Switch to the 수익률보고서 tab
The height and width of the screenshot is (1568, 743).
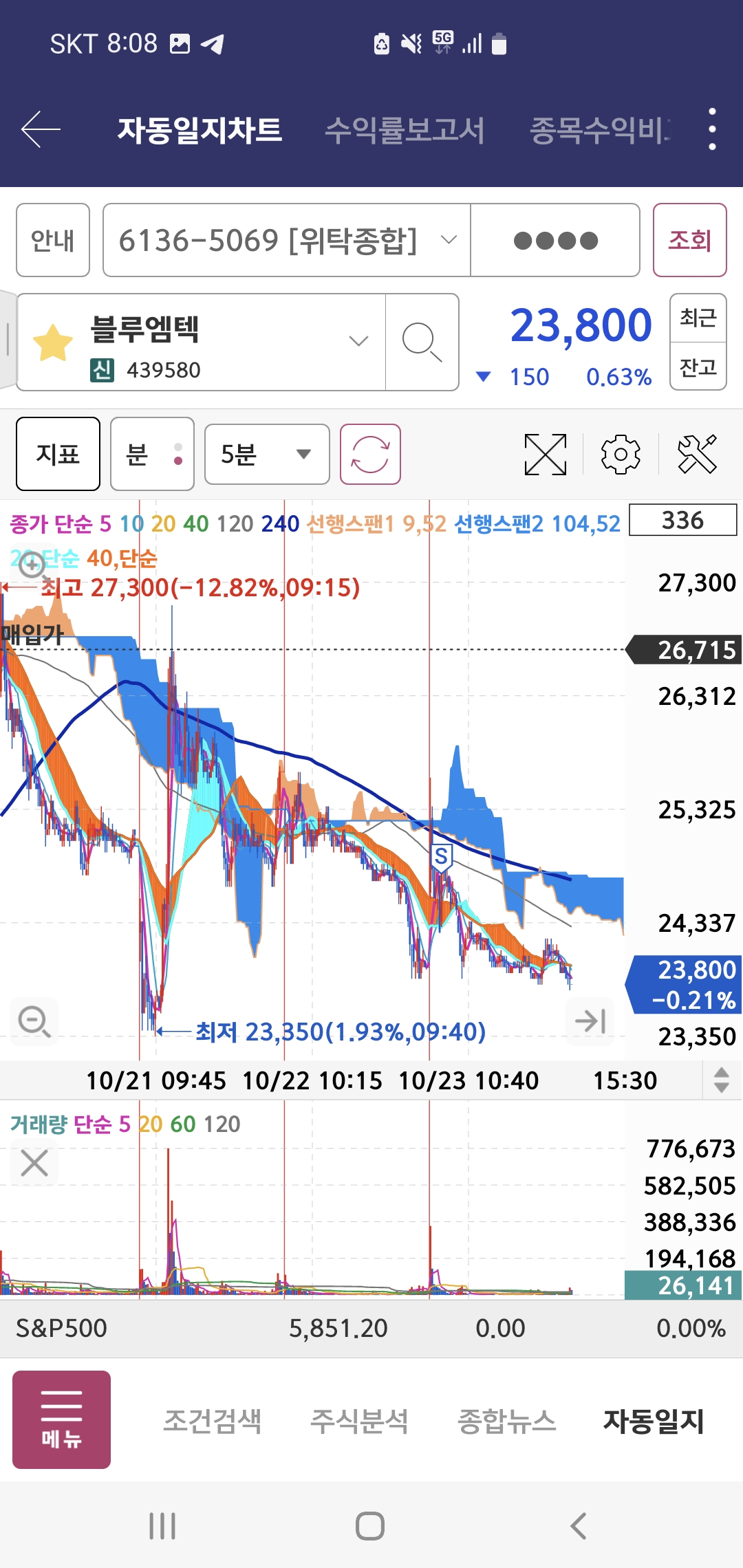click(405, 130)
